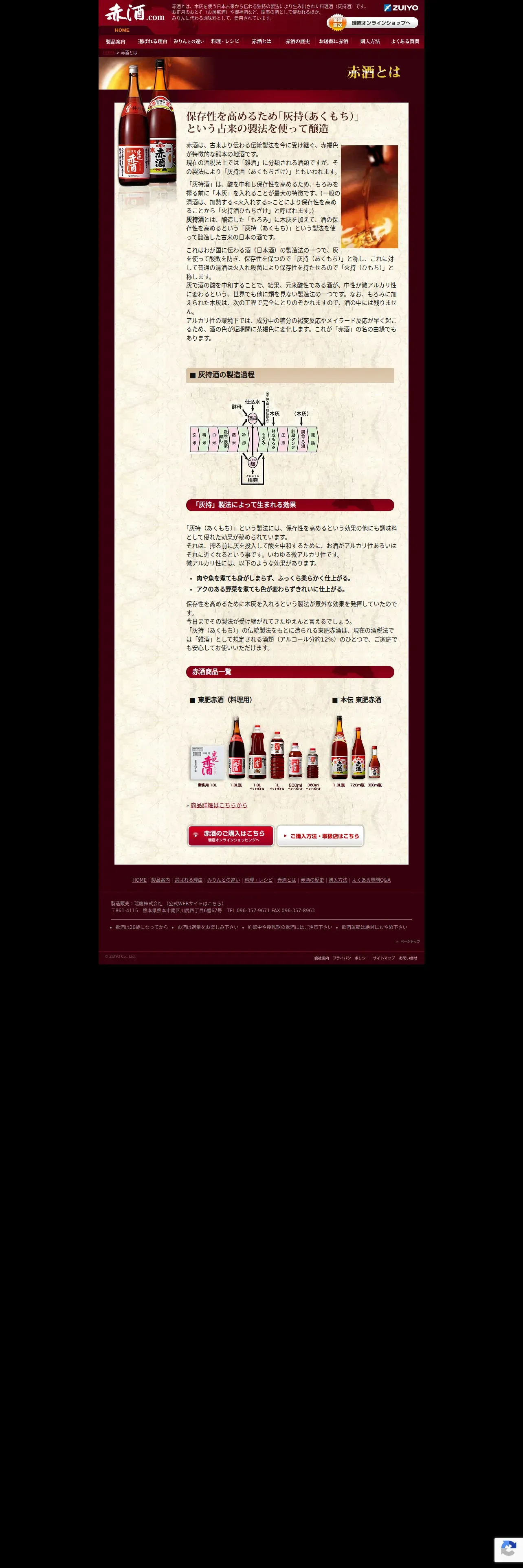Open the 公式WEBサイトはこちら link
This screenshot has height=1568, width=523.
tap(196, 903)
